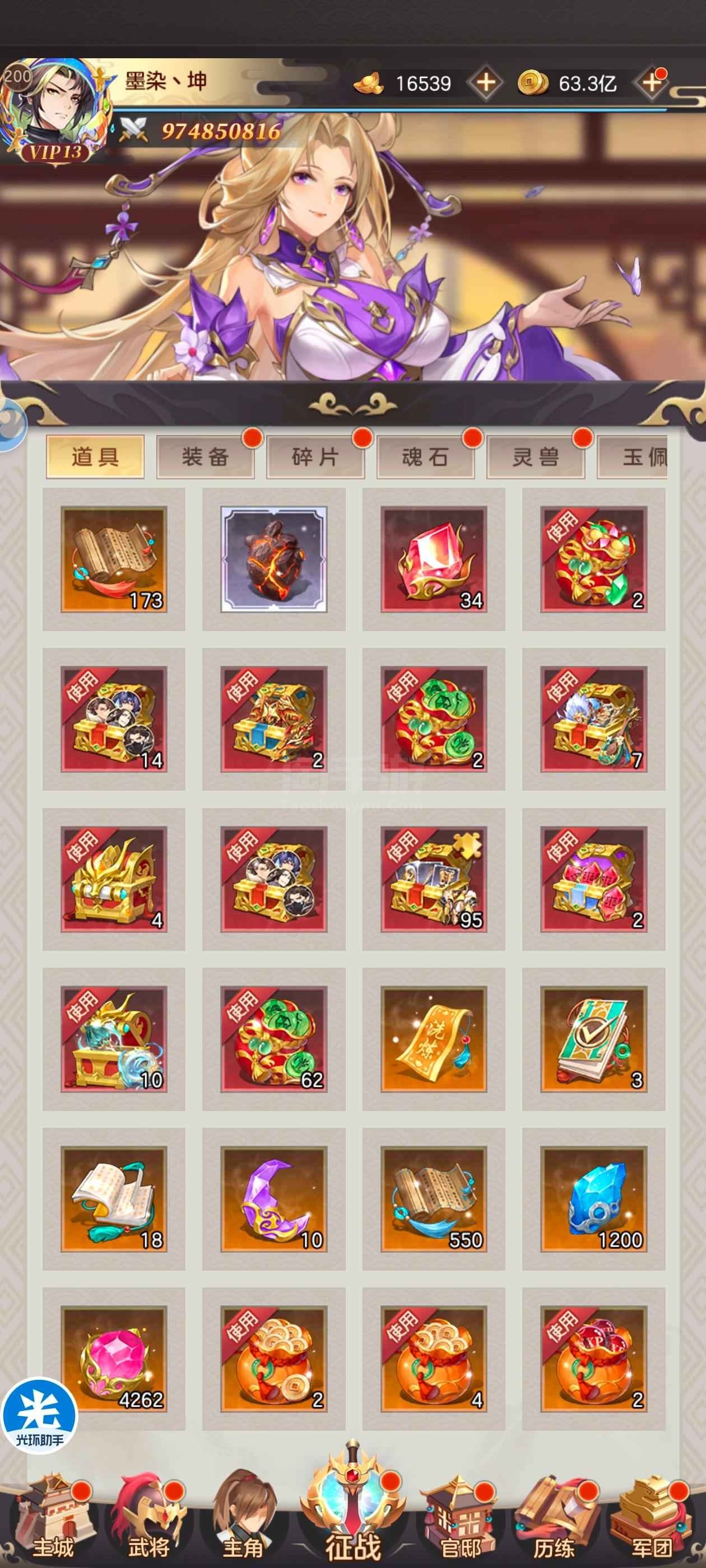Select the treasure chest item with count 95
This screenshot has width=706, height=1568.
tap(434, 878)
